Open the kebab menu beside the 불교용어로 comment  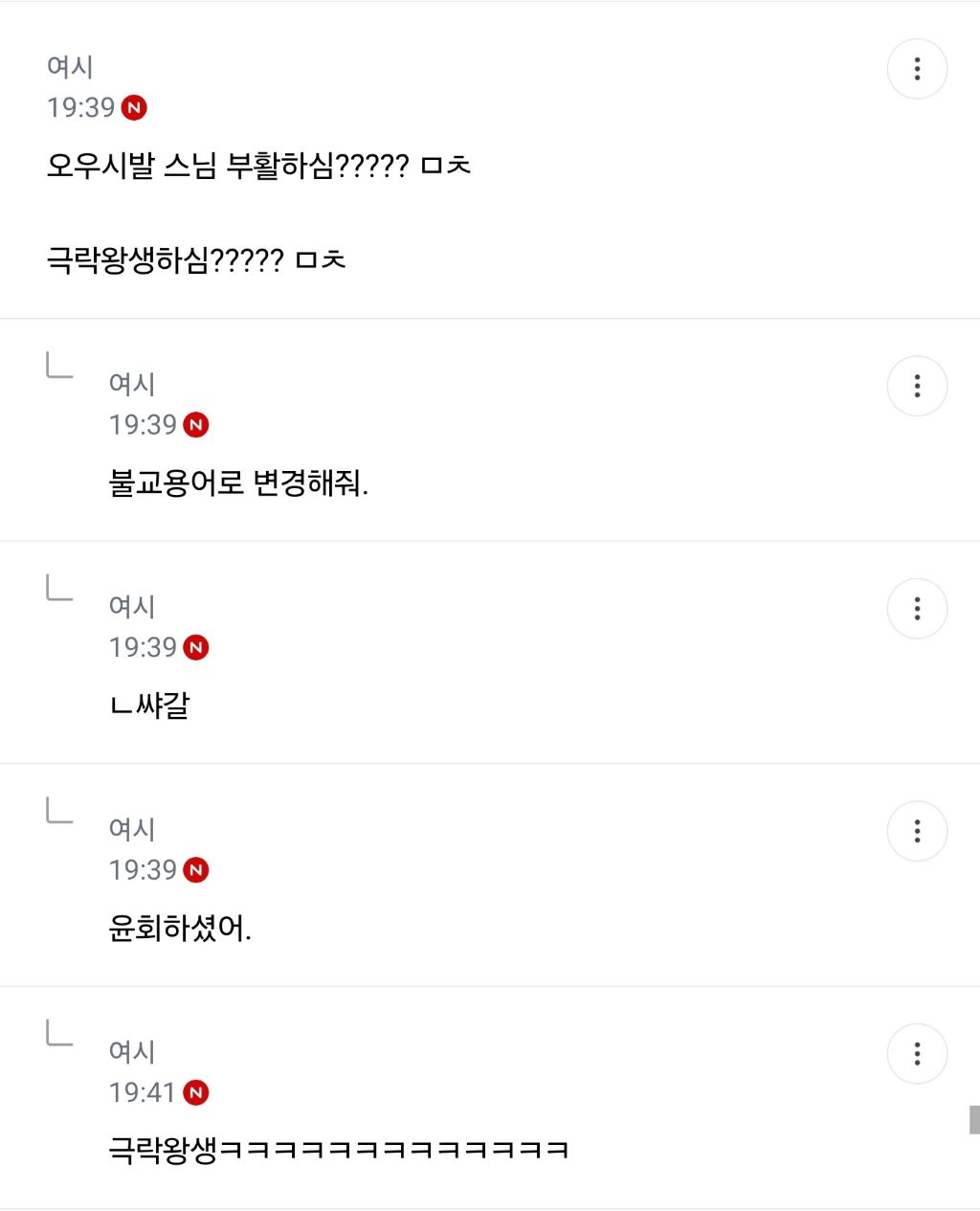[x=917, y=385]
